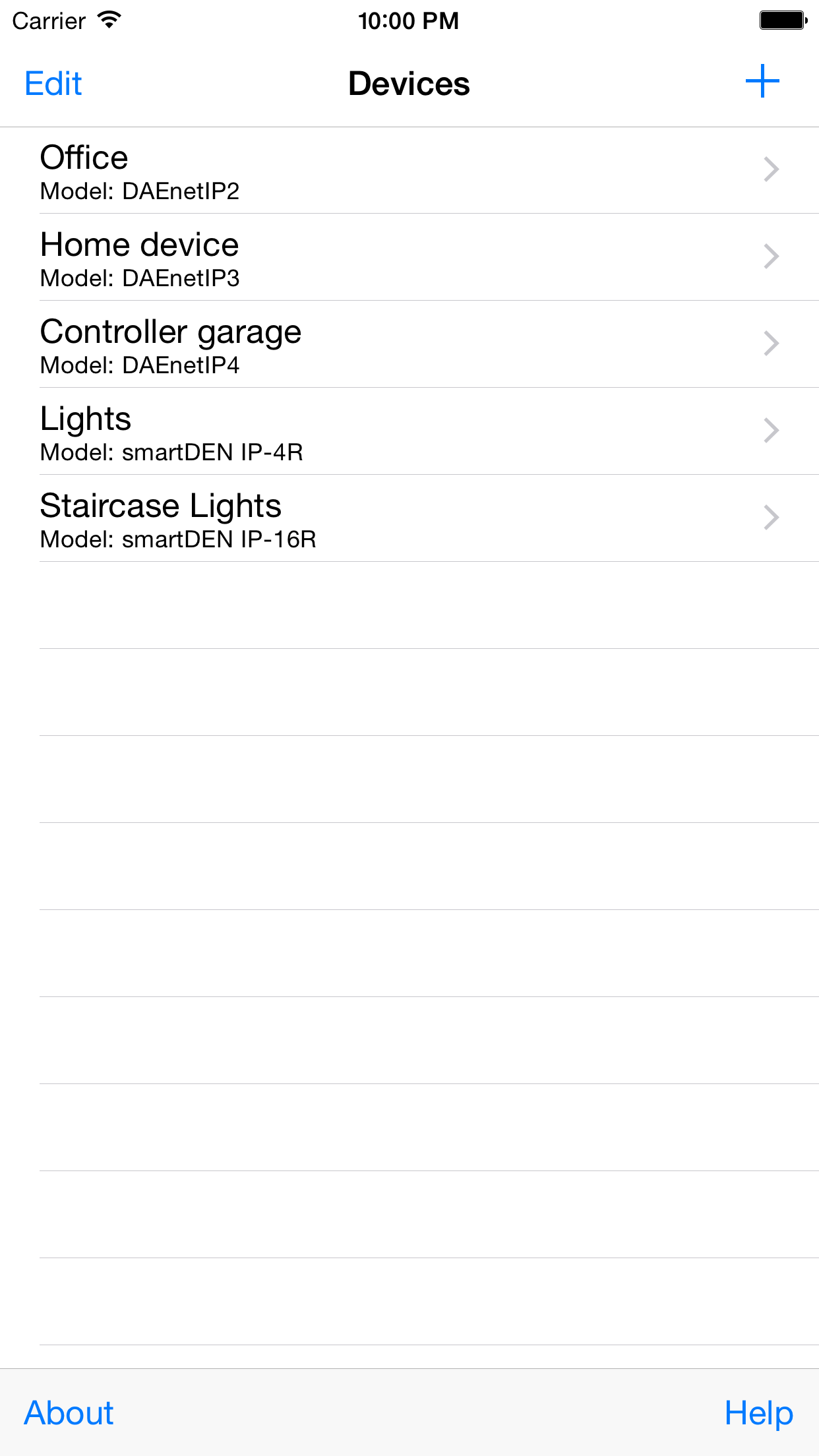This screenshot has width=819, height=1456.
Task: Tap the Devices title in the navigation bar
Action: [409, 83]
